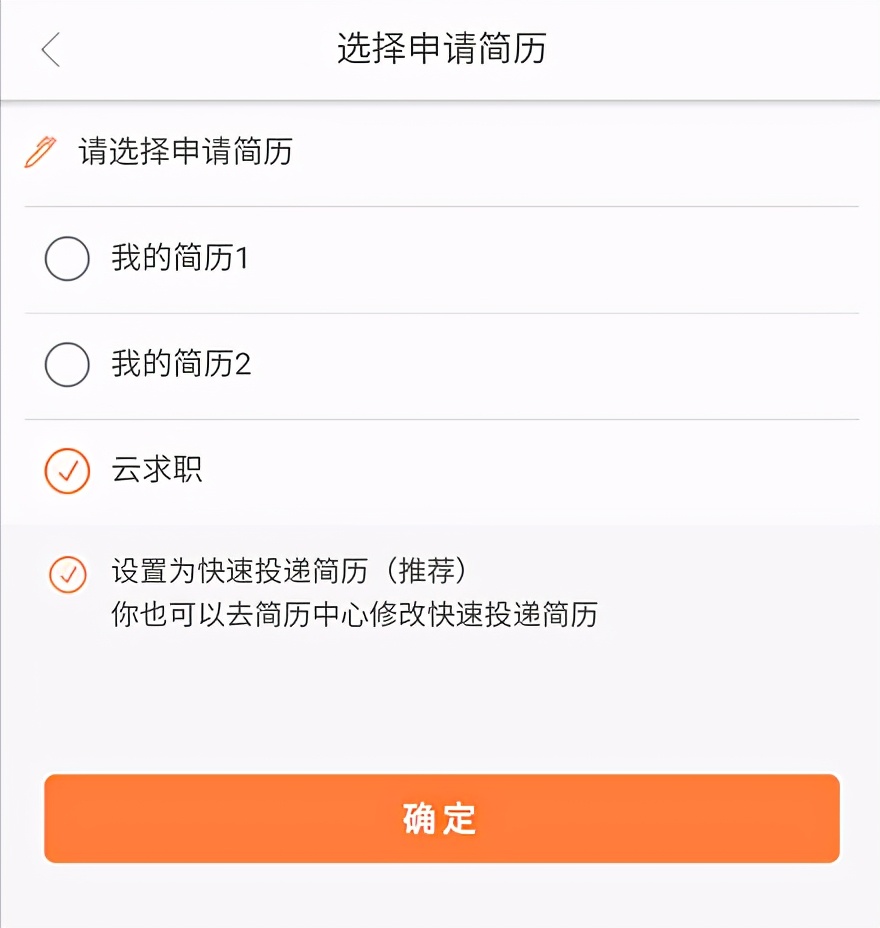Tap the 选择申请简历 title text
This screenshot has height=928, width=880.
(440, 48)
